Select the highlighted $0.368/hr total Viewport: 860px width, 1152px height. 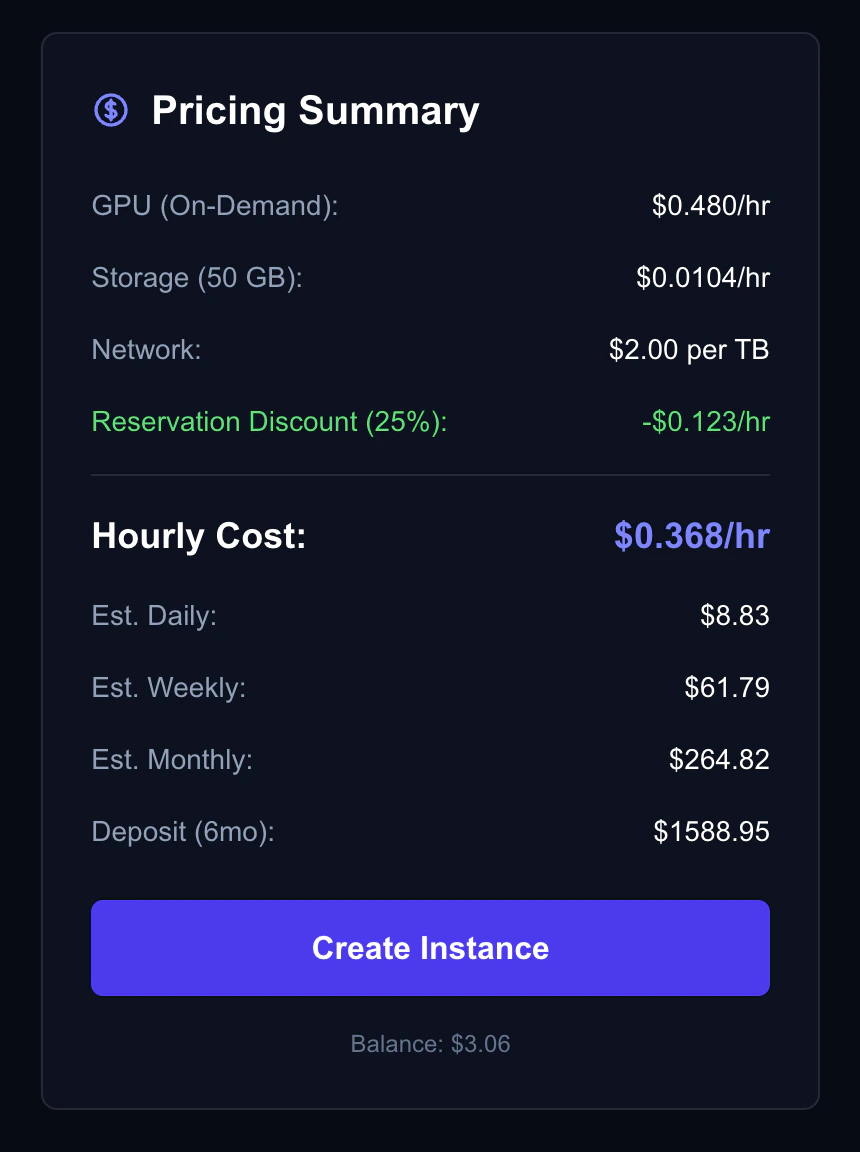[693, 536]
